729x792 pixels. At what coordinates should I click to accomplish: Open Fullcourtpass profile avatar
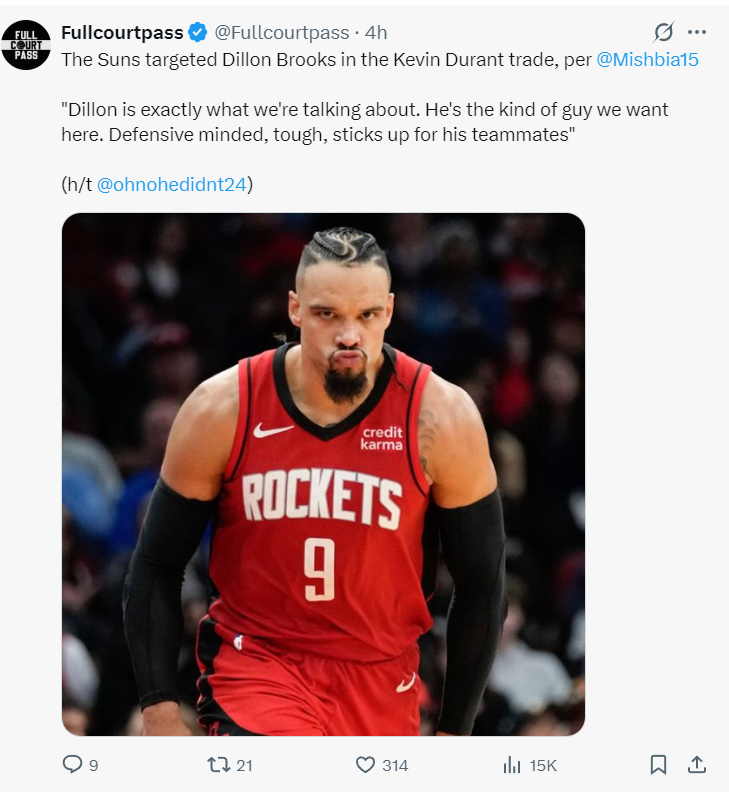click(x=26, y=44)
